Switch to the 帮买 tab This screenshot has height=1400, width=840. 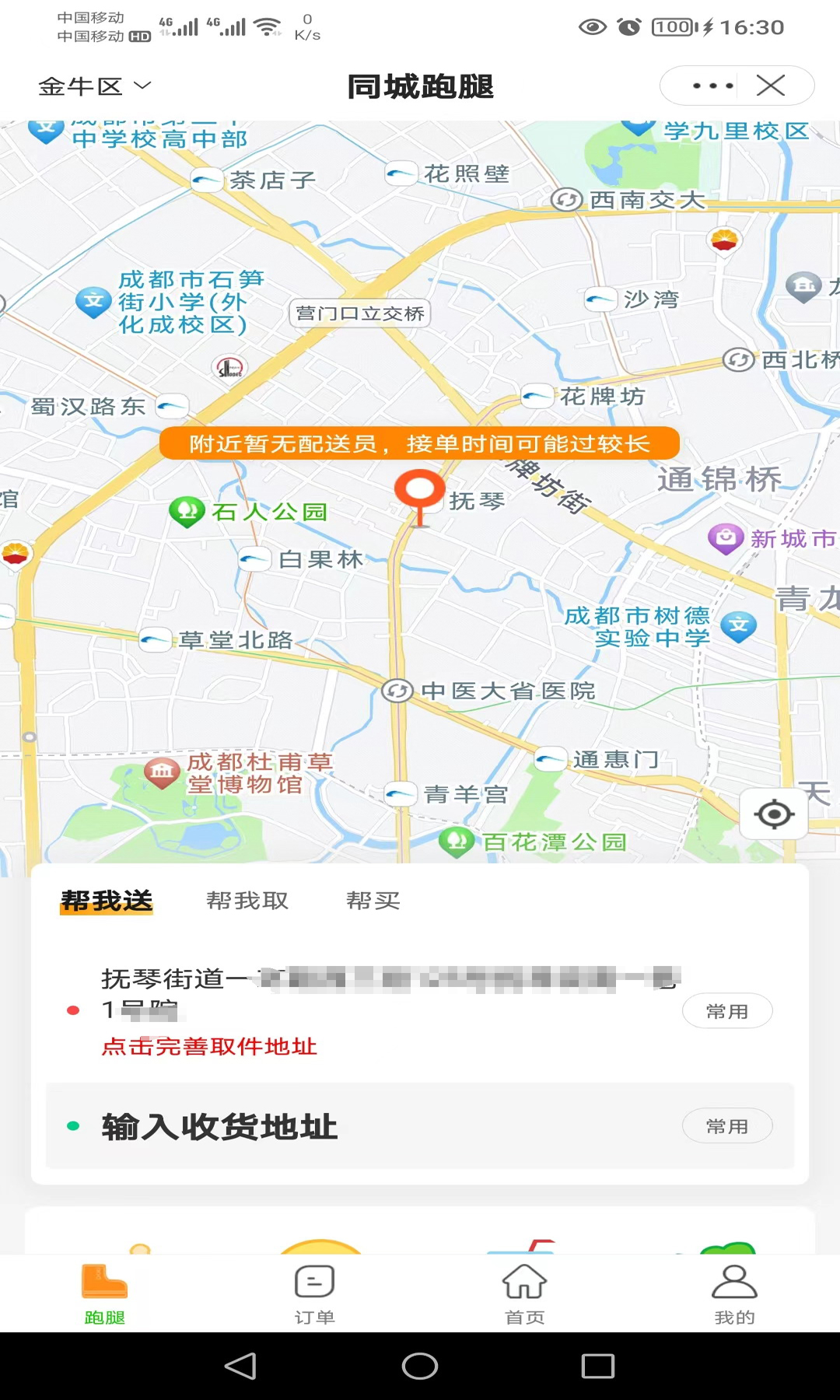373,901
